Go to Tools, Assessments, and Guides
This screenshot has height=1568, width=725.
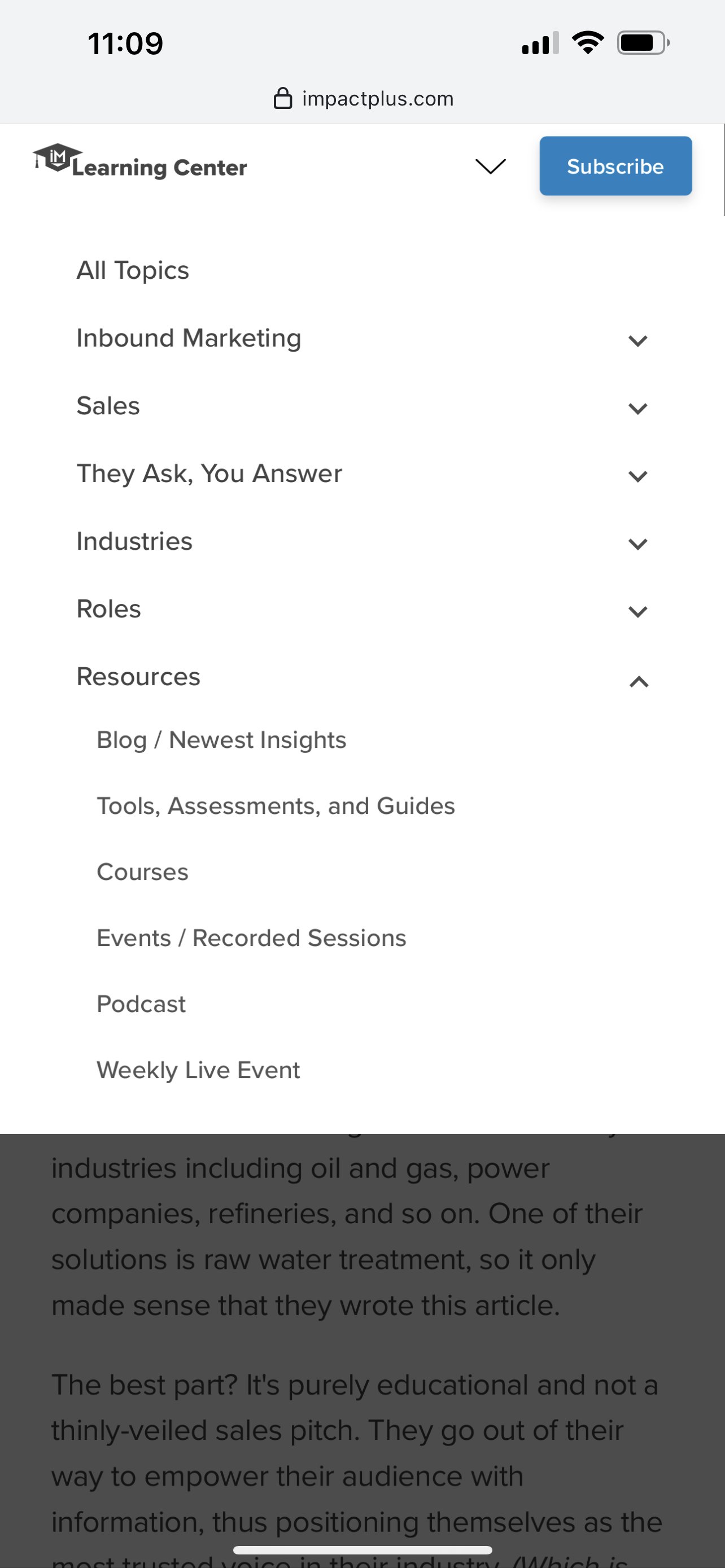coord(276,806)
